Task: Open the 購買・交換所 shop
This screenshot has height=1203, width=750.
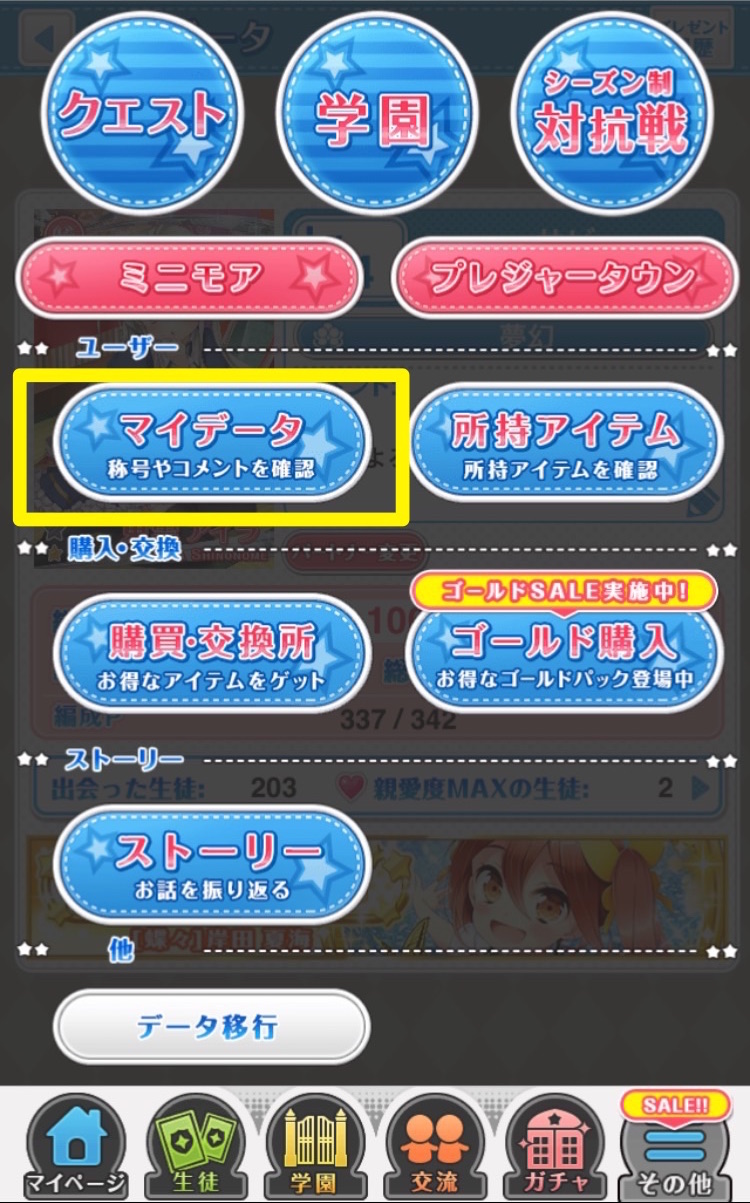Action: (211, 654)
